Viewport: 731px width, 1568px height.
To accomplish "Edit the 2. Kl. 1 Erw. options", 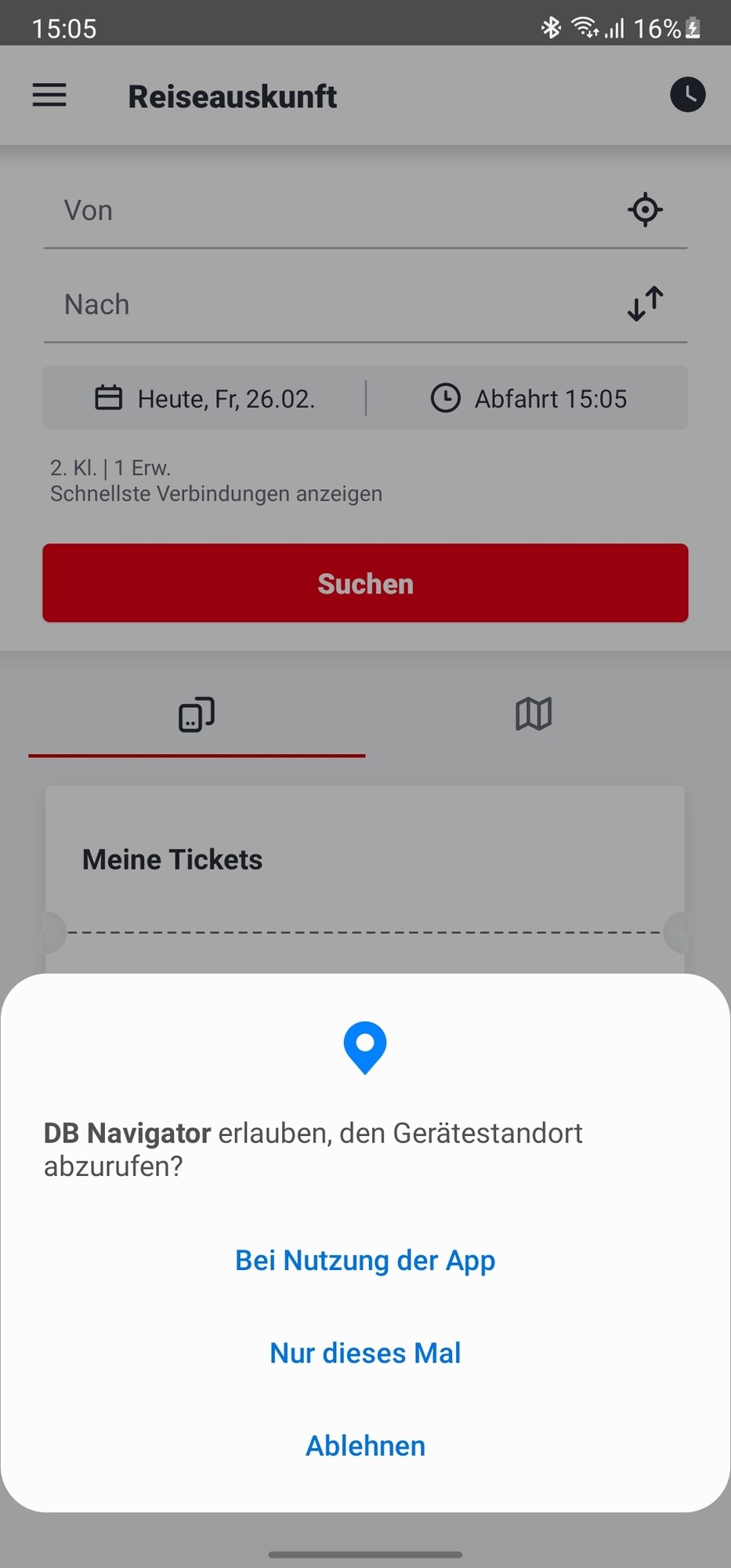I will pos(216,481).
